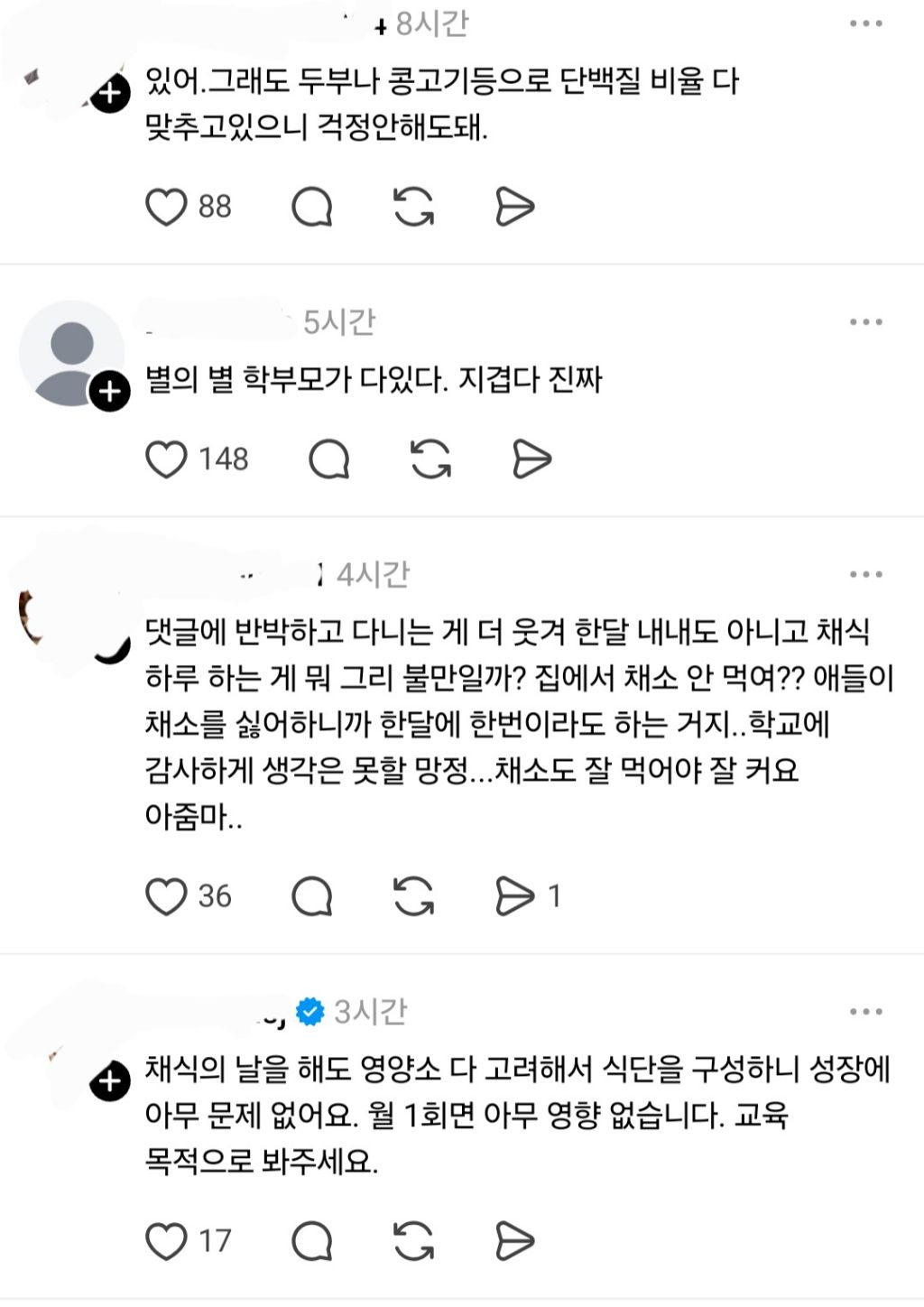The image size is (924, 1307).
Task: Open options menu for the 5시간 comment
Action: [x=864, y=320]
